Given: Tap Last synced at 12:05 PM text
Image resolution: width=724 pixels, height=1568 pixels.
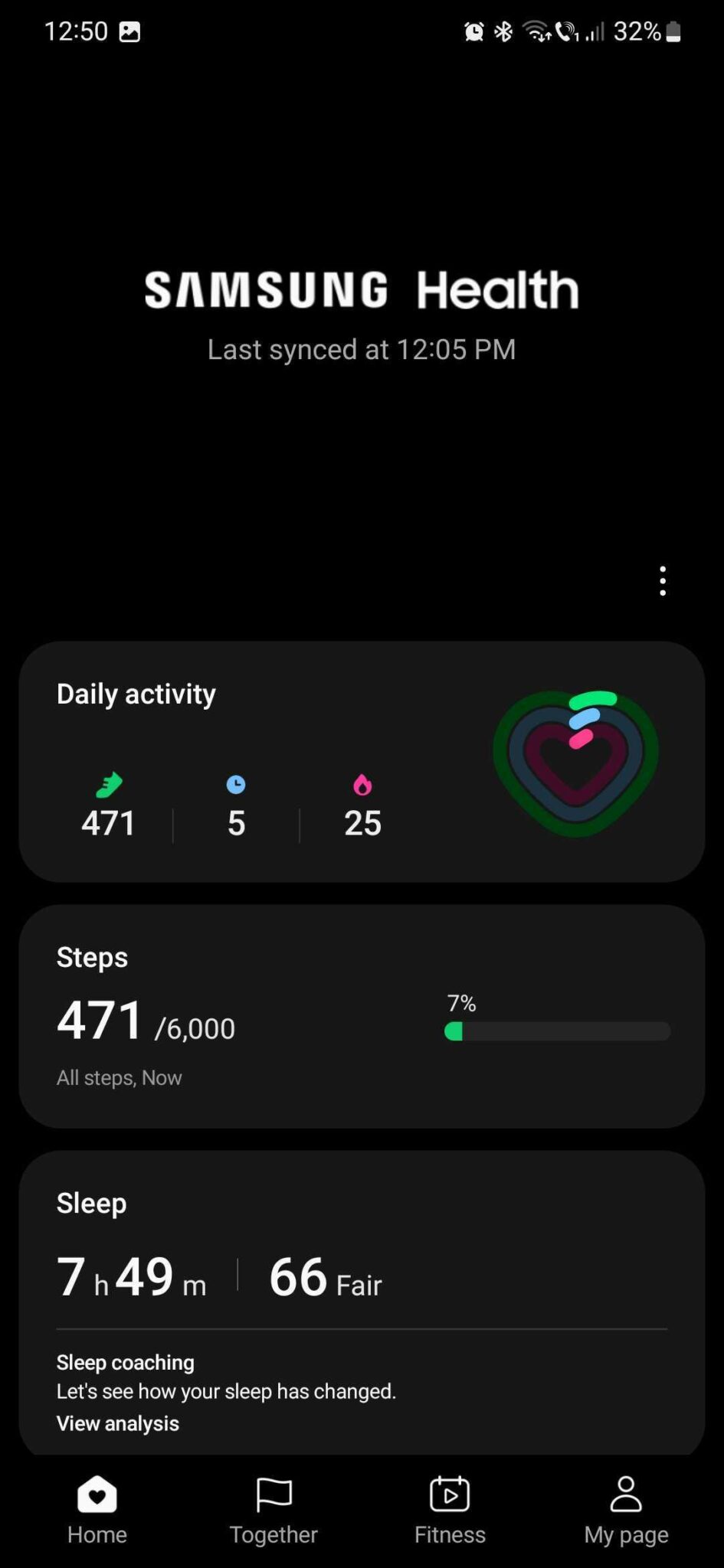Looking at the screenshot, I should pos(362,349).
